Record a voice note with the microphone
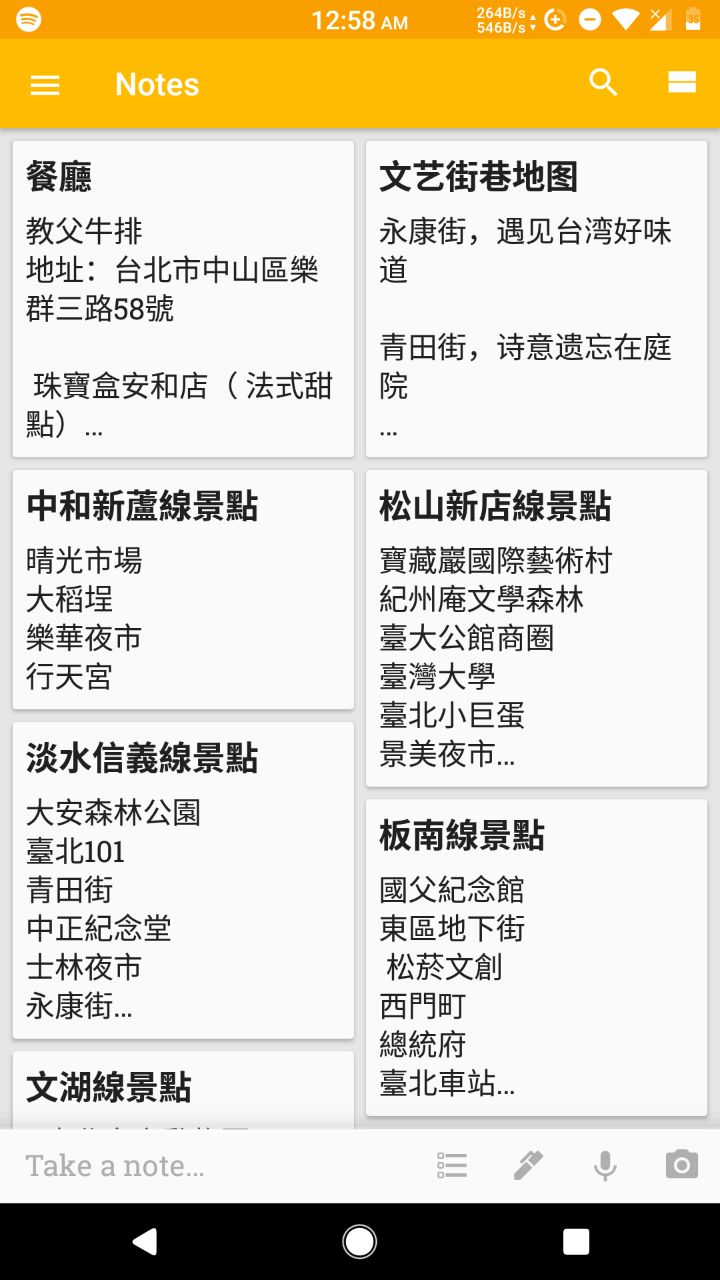The height and width of the screenshot is (1280, 720). tap(604, 1165)
